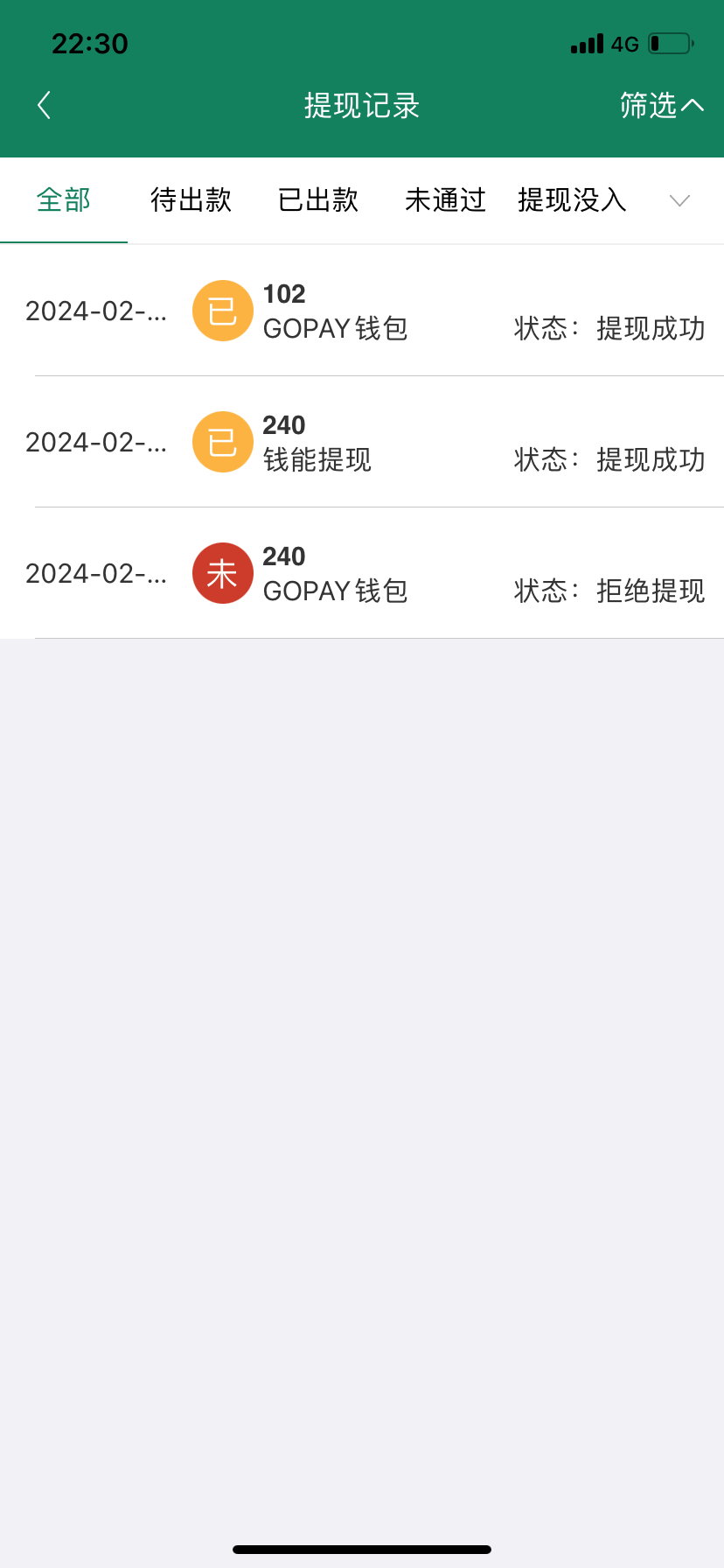Viewport: 724px width, 1568px height.
Task: Switch to the 全部 tab
Action: [x=64, y=200]
